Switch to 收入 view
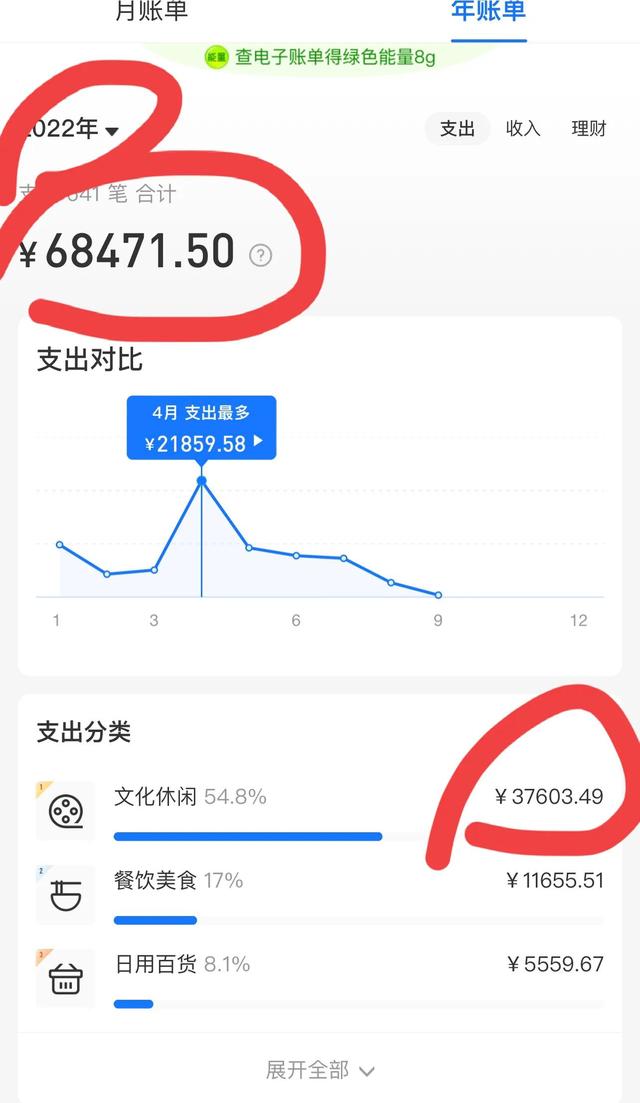Screen dimensions: 640x1103 [523, 129]
